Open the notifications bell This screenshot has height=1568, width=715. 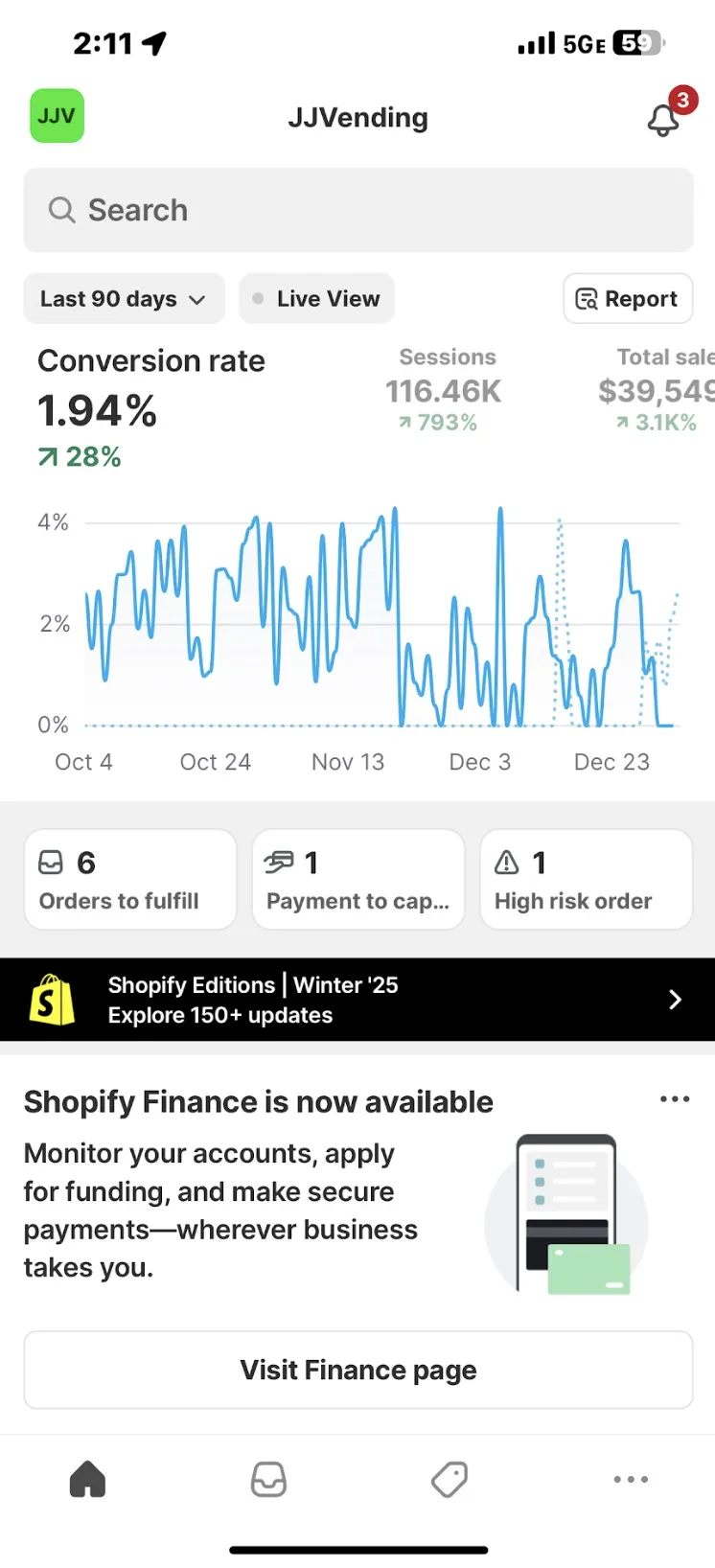pos(665,115)
